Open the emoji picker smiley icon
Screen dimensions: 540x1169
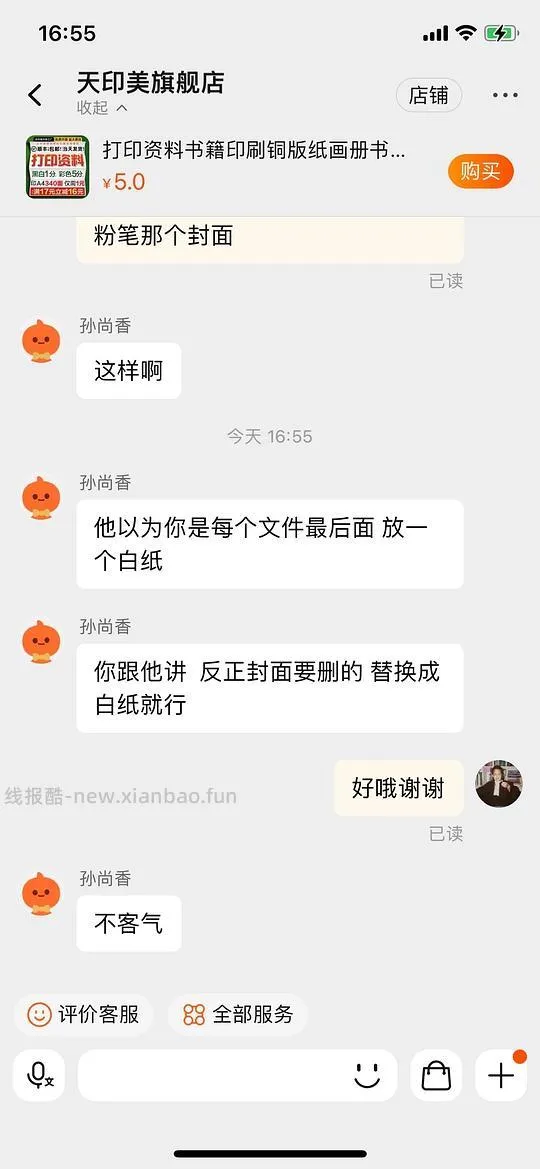[x=367, y=1075]
